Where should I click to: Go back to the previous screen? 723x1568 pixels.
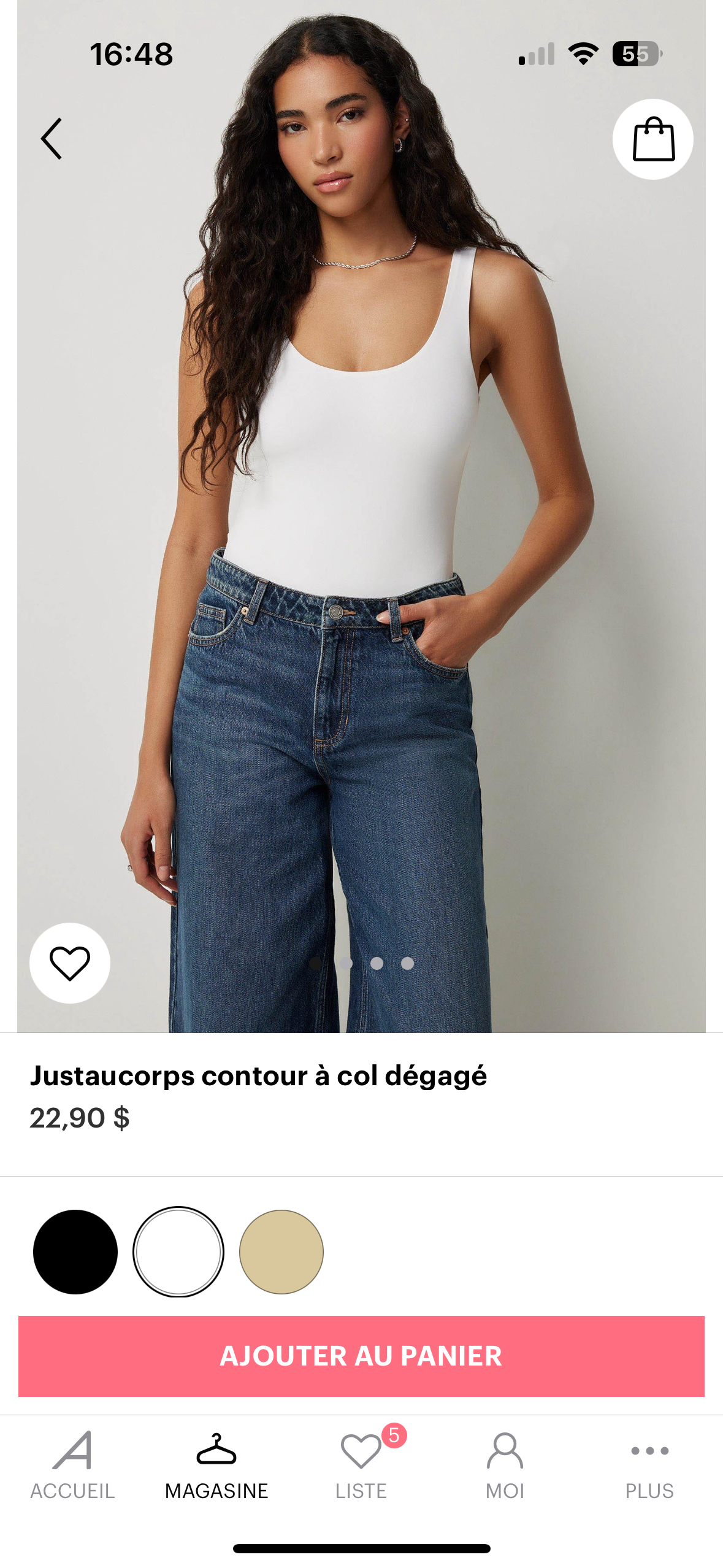[x=52, y=139]
